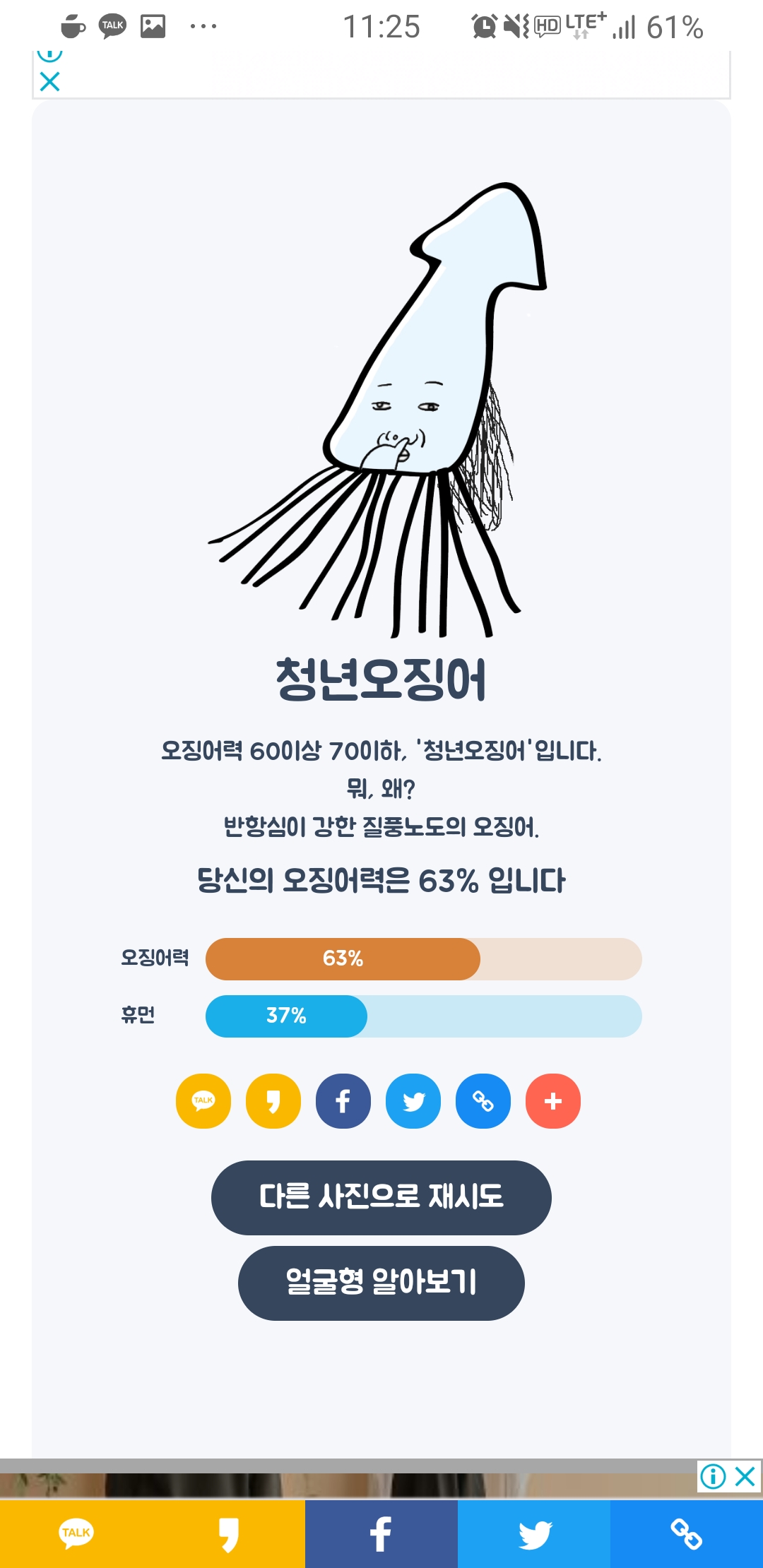Tap KakaoTalk in the bottom share bar

76,1534
